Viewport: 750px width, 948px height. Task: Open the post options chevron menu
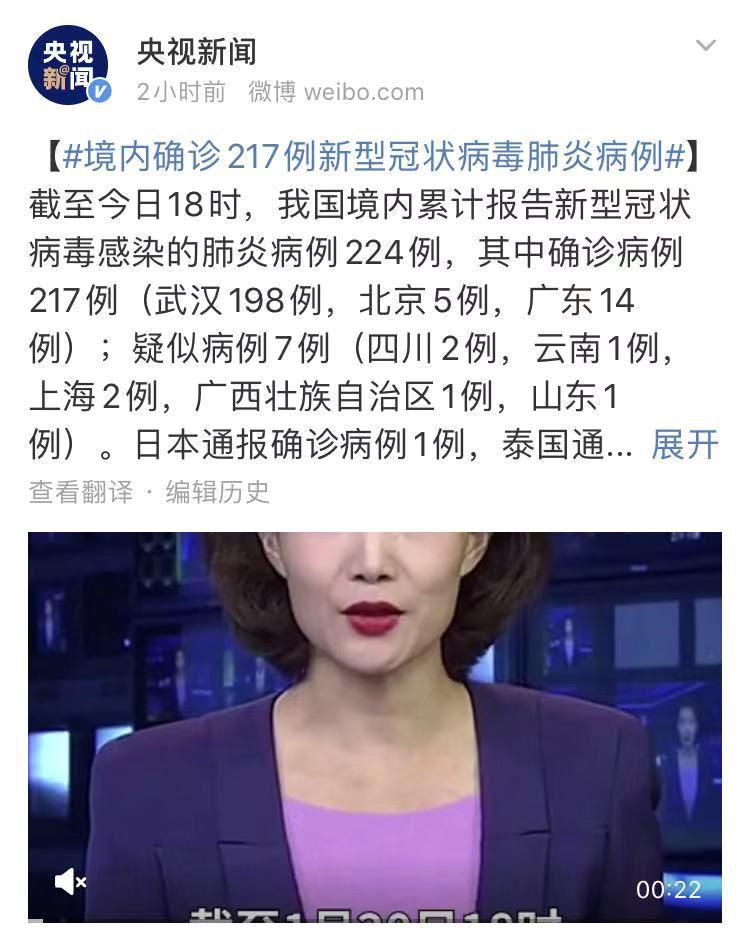(706, 46)
